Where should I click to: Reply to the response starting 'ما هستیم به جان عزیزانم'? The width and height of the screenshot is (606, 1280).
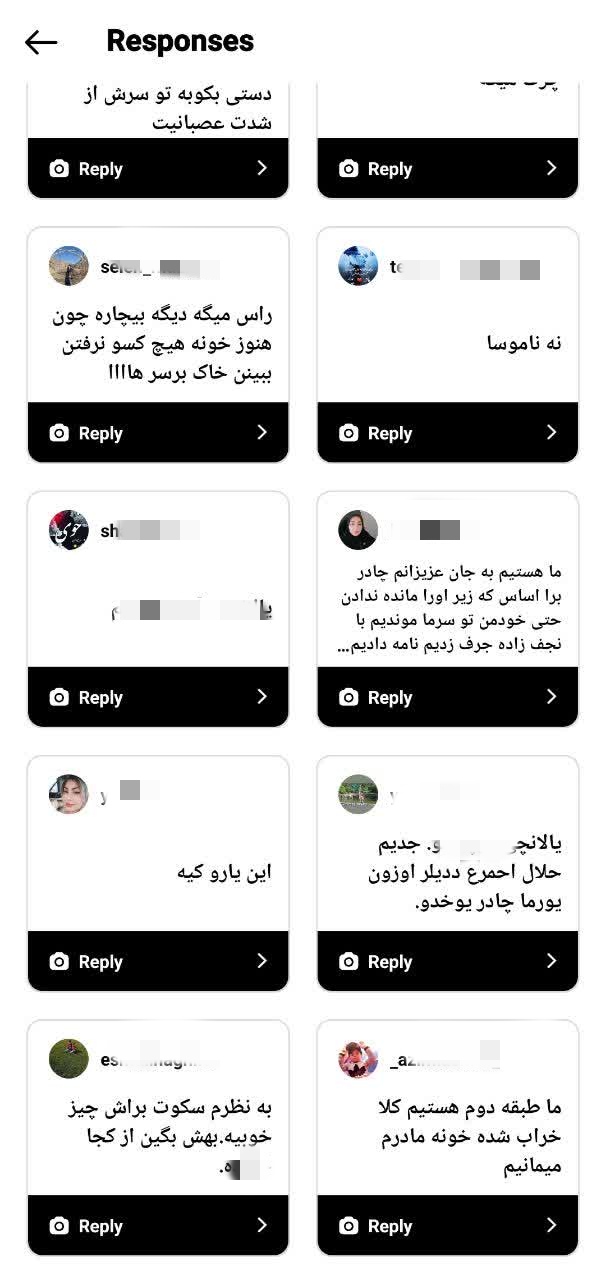coord(447,697)
